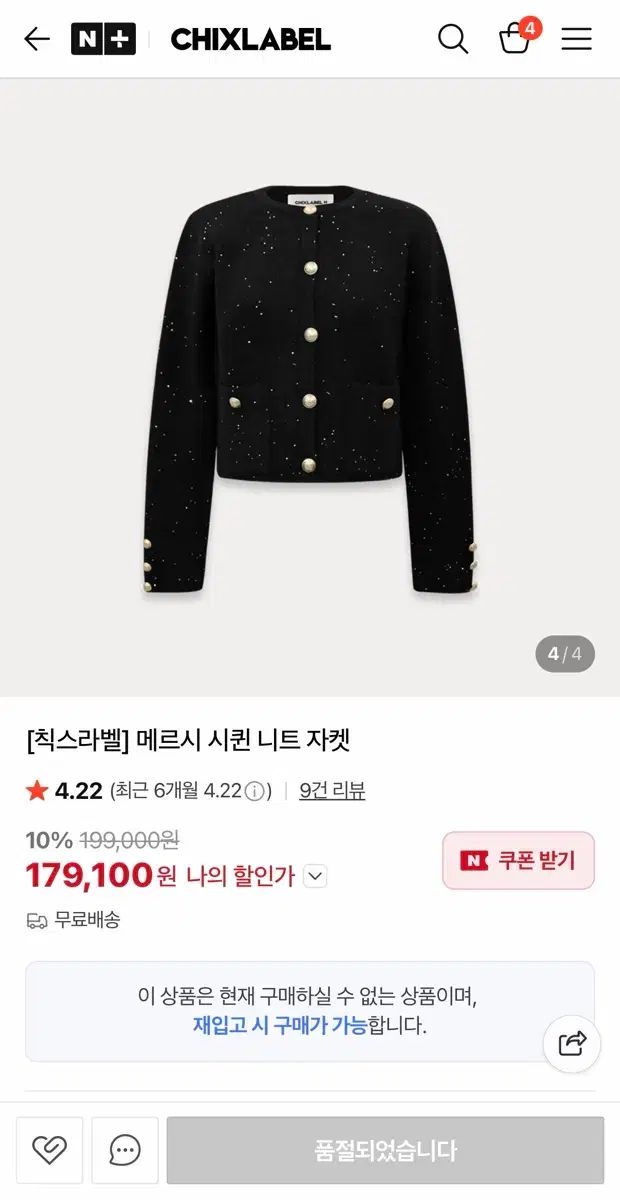Tap the 품절되었습니다 sold out button

point(385,1150)
